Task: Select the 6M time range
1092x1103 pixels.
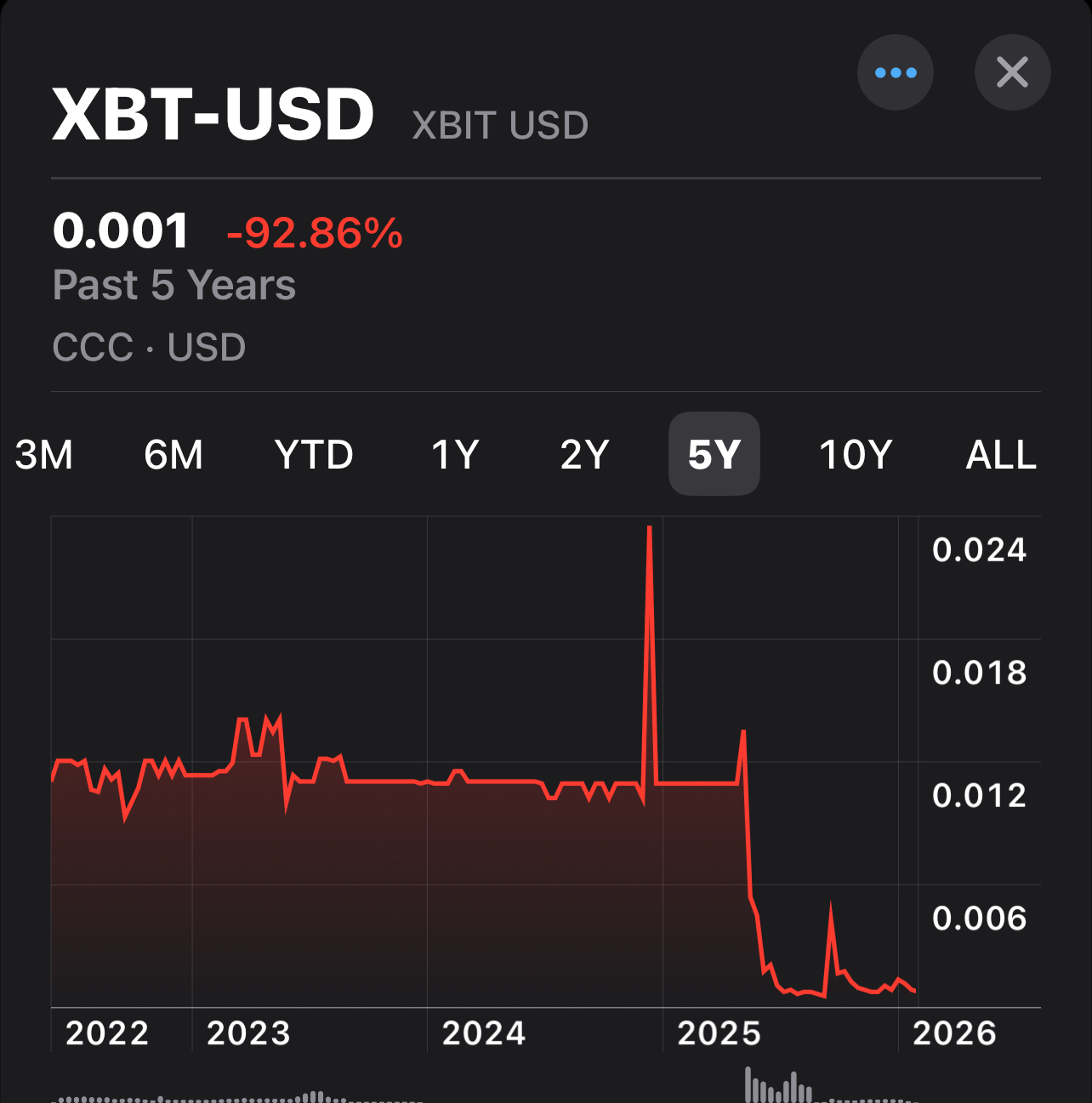Action: (x=173, y=454)
